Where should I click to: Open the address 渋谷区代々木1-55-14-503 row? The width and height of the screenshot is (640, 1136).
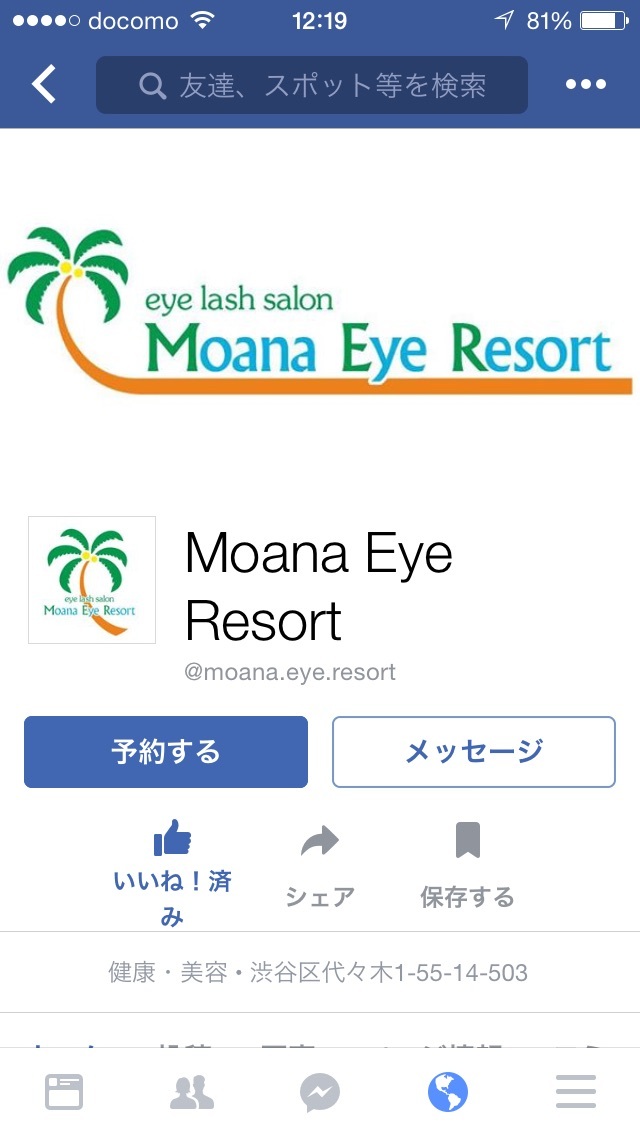coord(319,972)
